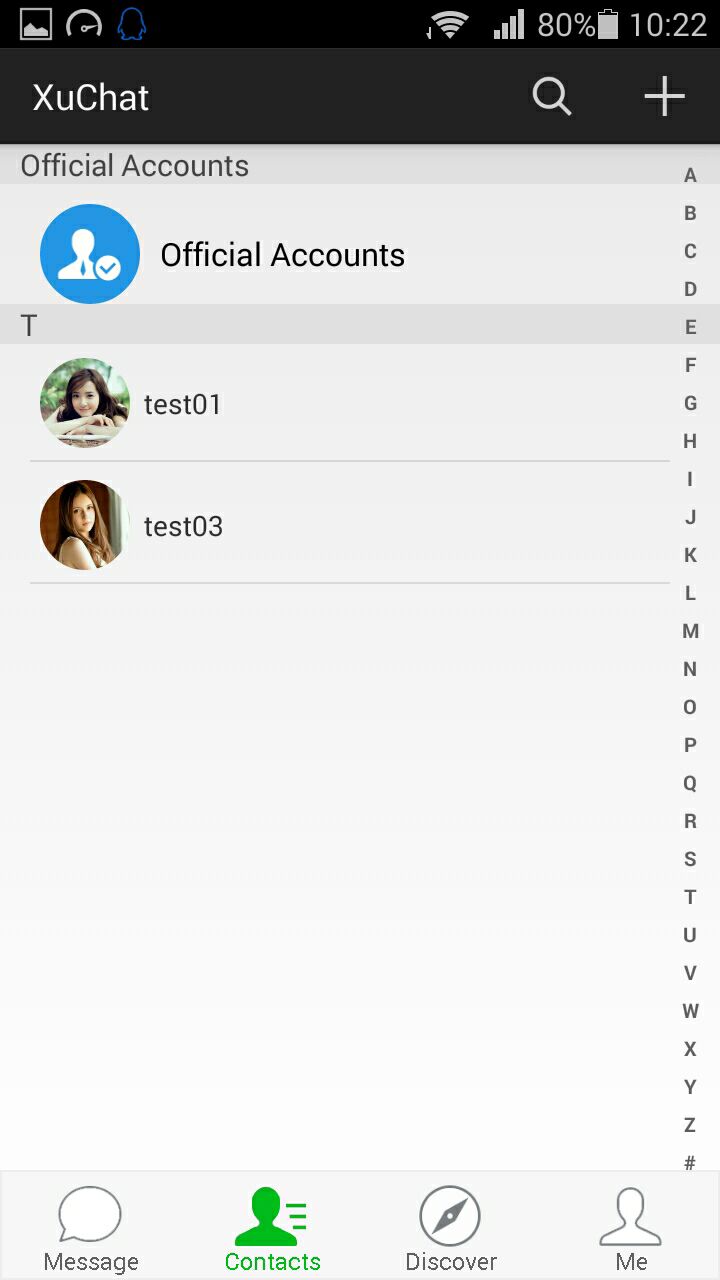Select letter M in alphabet index
This screenshot has height=1280, width=720.
coord(690,631)
